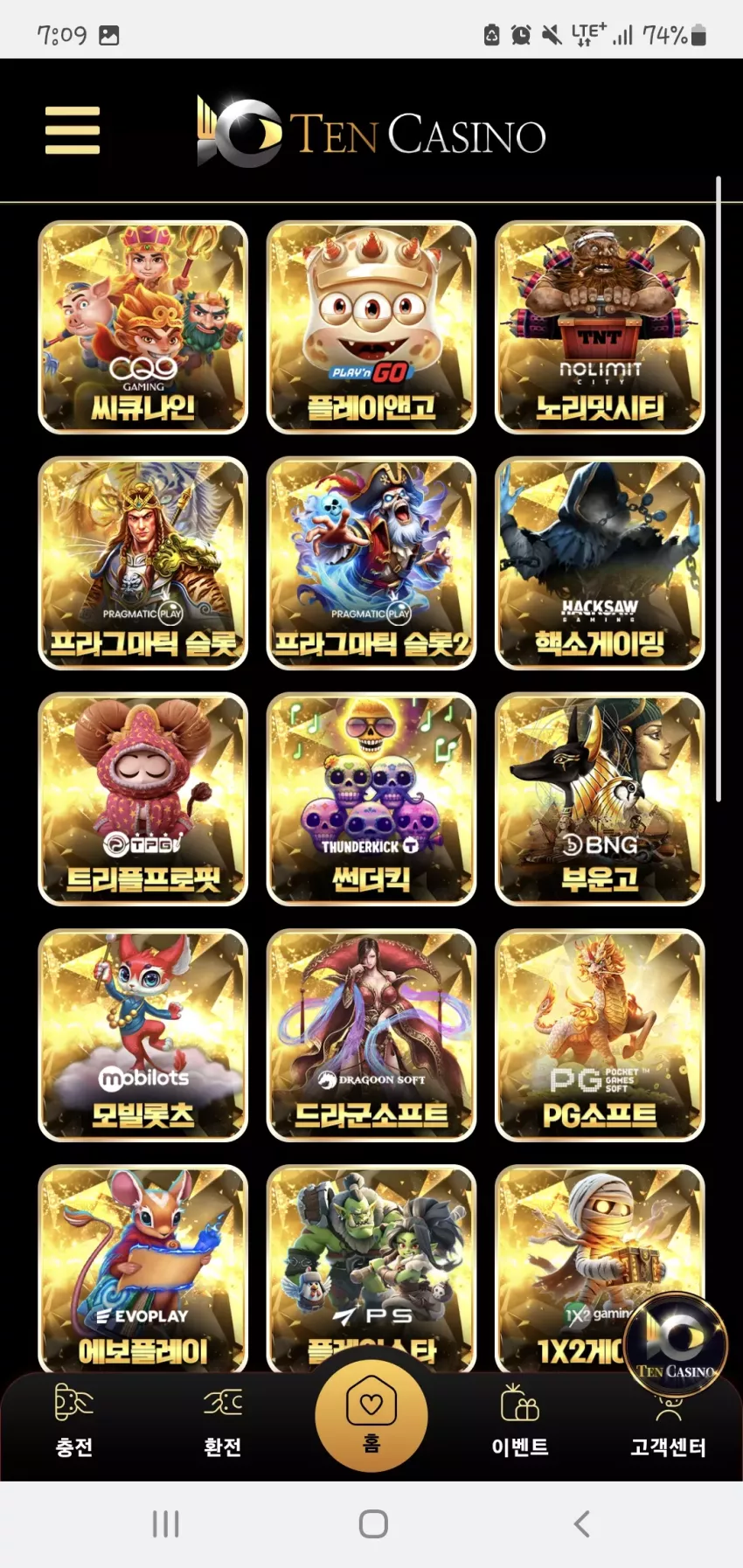743x1568 pixels.
Task: Open the 트리플프로핏 tile
Action: (143, 799)
